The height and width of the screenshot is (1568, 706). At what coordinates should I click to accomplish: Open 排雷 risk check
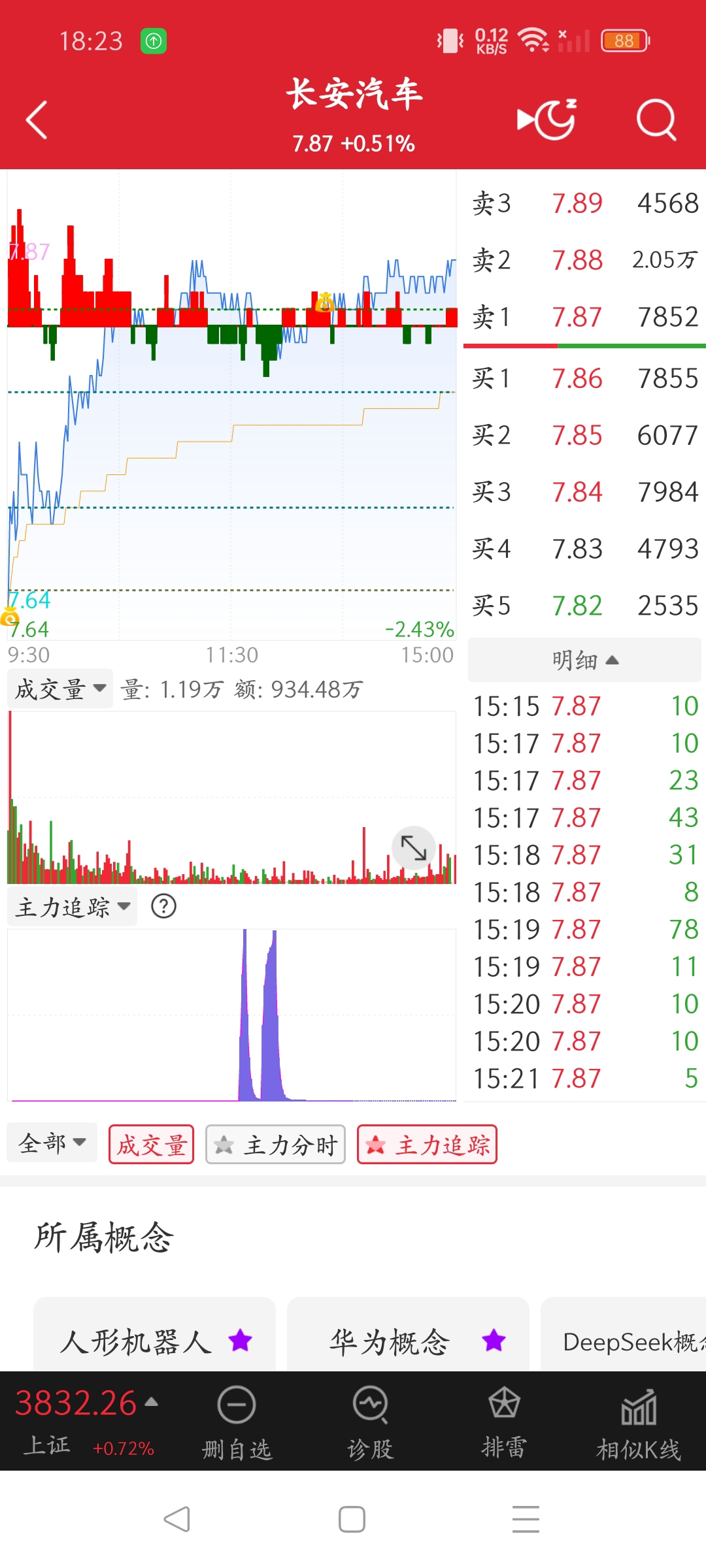tap(504, 1423)
